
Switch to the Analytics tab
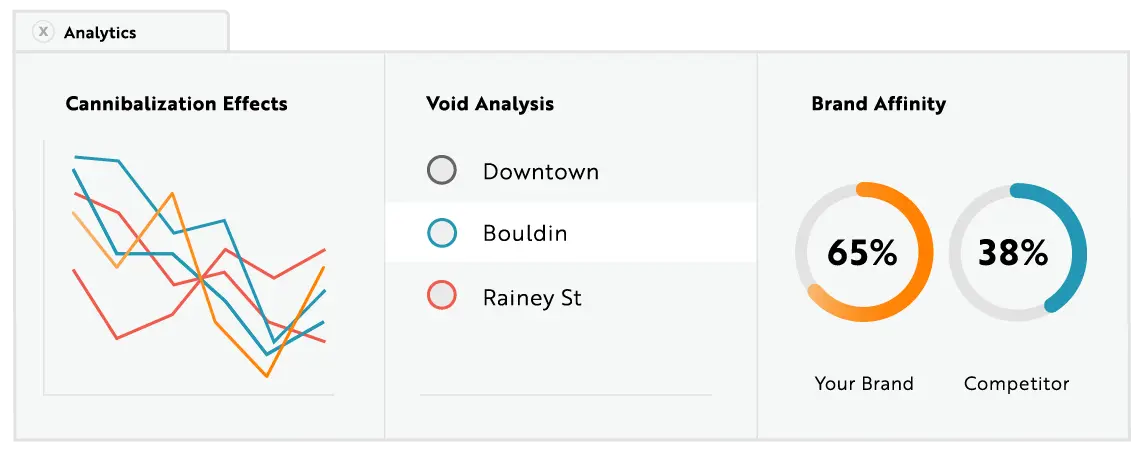coord(100,33)
